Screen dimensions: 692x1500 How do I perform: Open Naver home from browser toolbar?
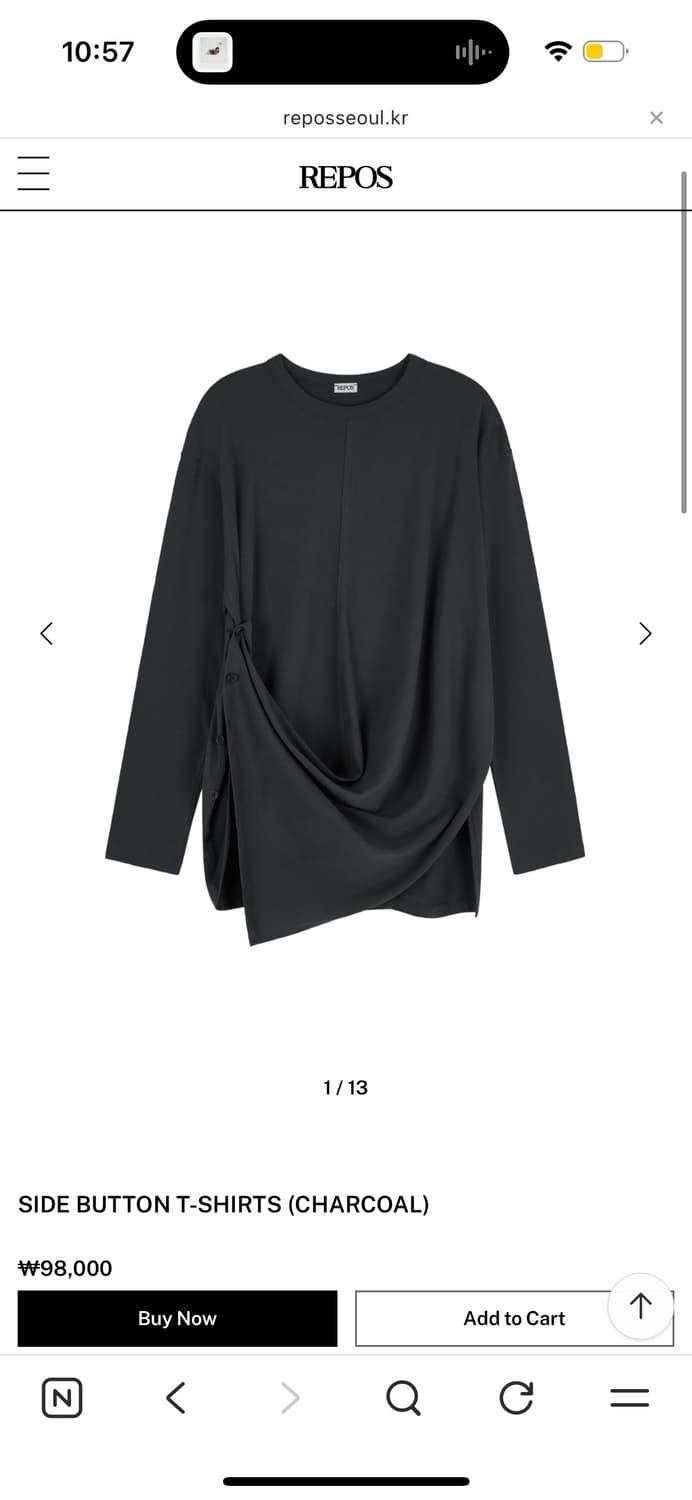click(x=62, y=1397)
